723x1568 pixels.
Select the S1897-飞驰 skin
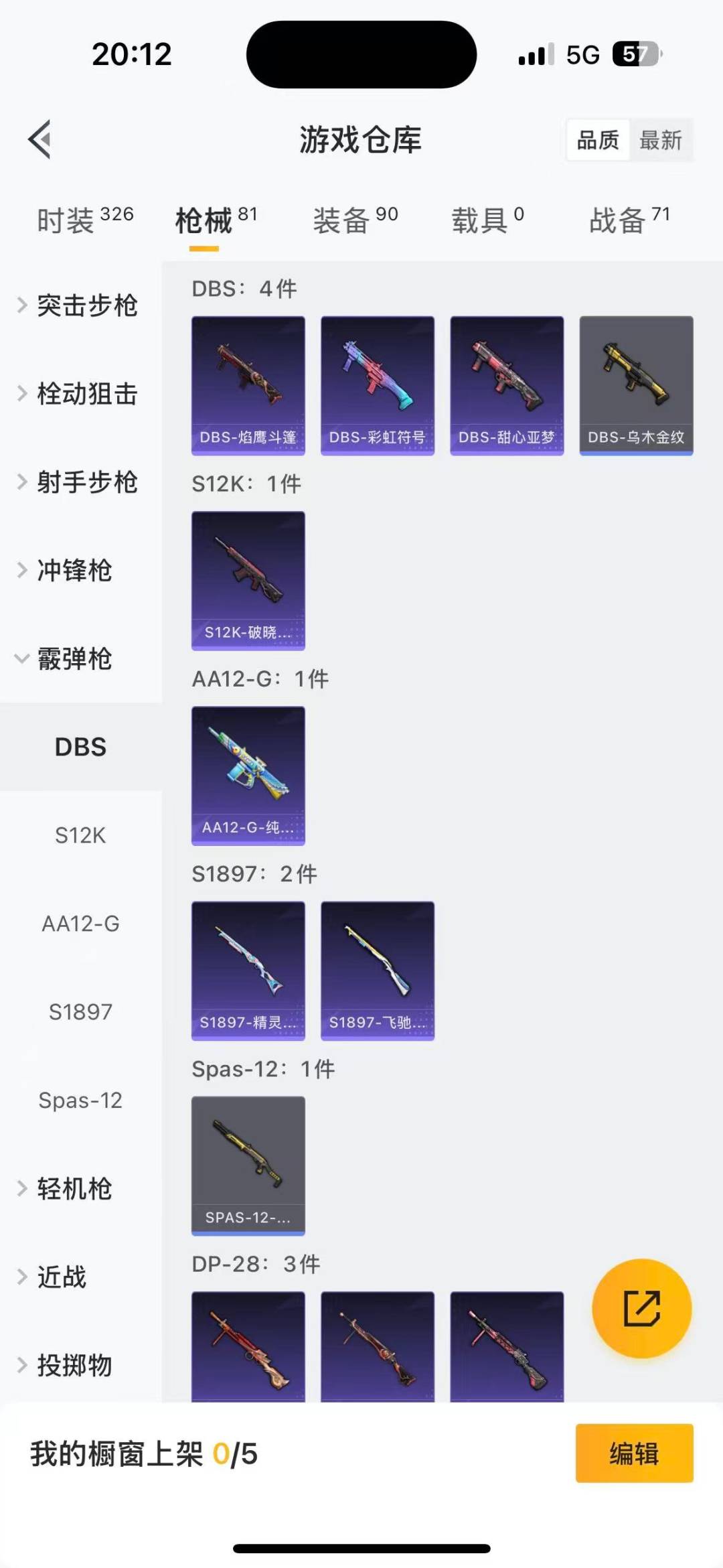pyautogui.click(x=377, y=970)
